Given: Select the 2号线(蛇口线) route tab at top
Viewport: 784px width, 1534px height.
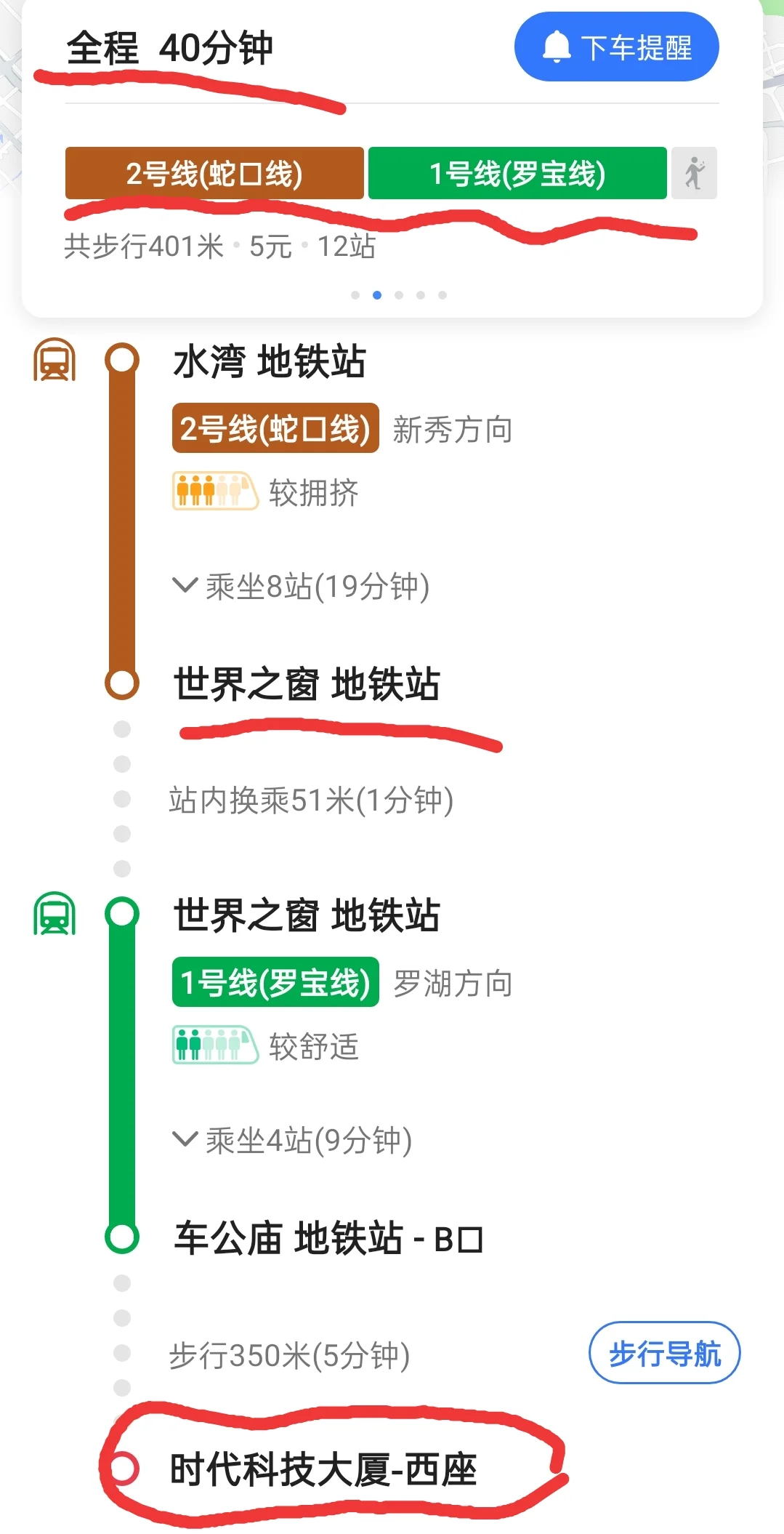Looking at the screenshot, I should (x=214, y=174).
